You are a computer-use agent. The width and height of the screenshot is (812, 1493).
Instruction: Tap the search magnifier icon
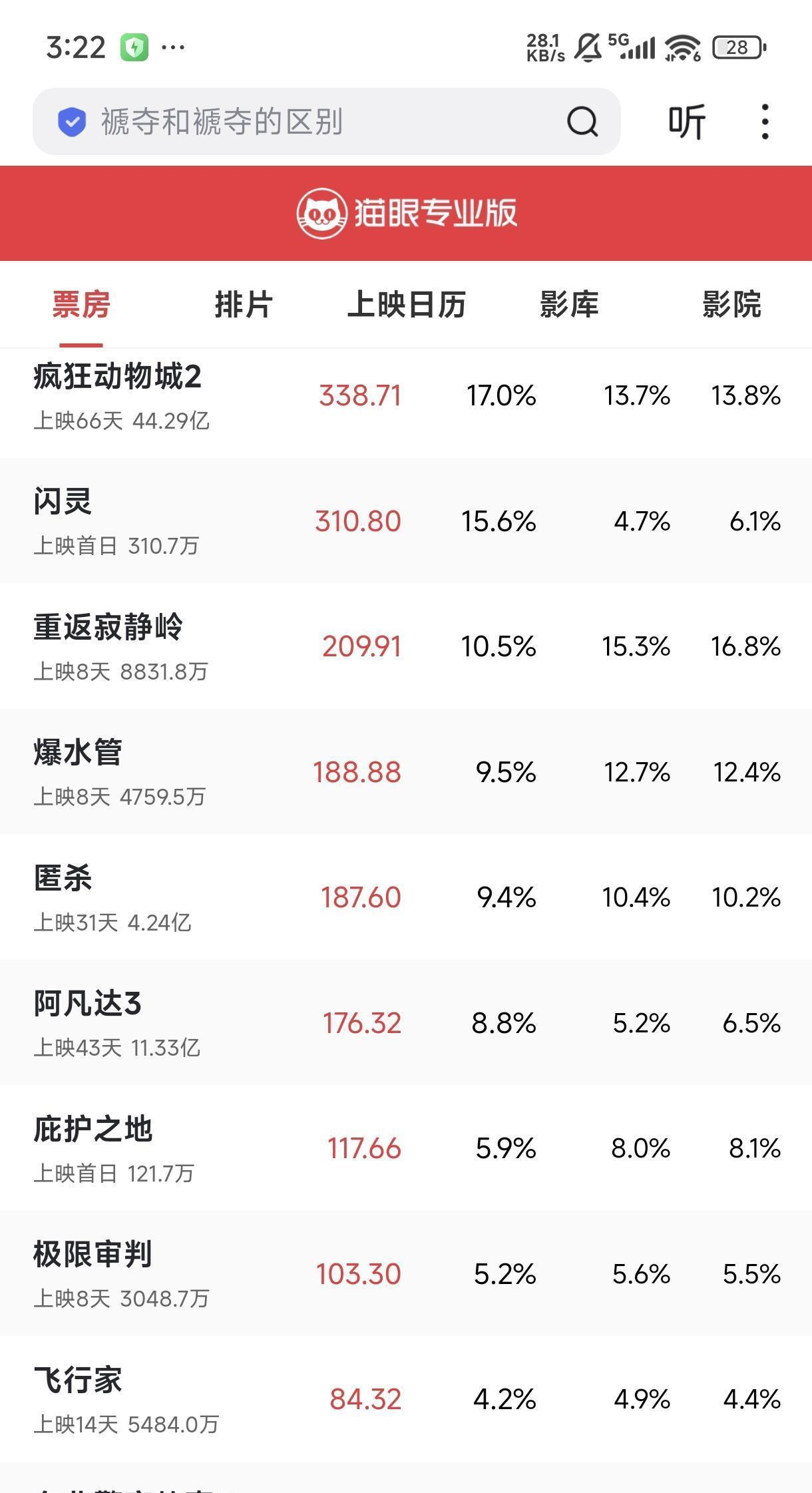point(581,121)
